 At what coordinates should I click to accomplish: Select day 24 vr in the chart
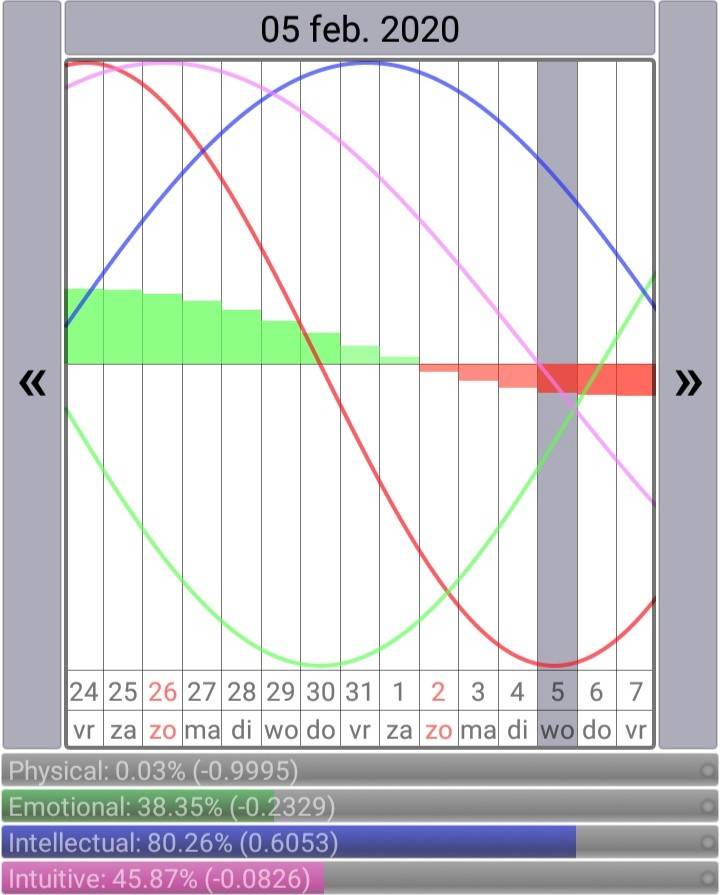[x=85, y=709]
